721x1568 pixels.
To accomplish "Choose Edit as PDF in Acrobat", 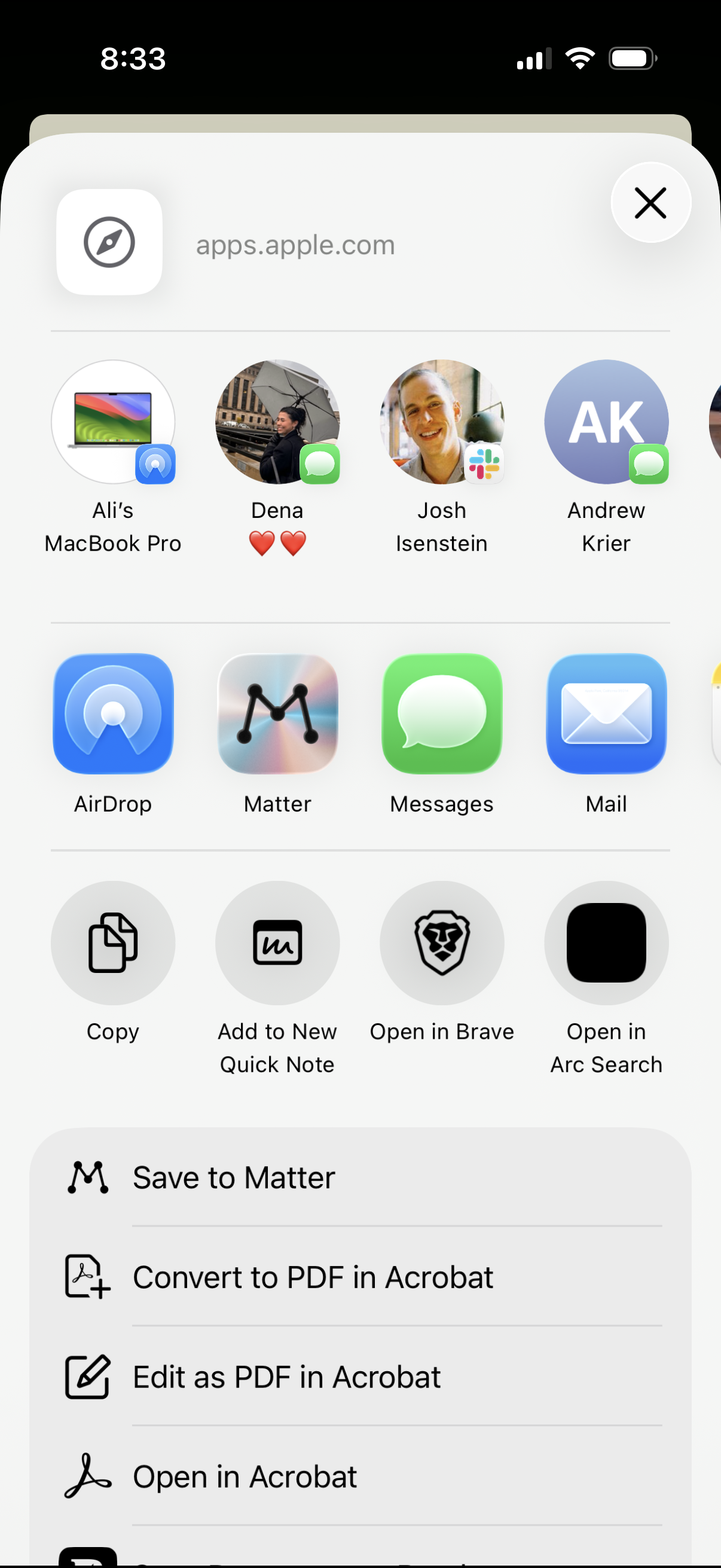I will pos(360,1377).
